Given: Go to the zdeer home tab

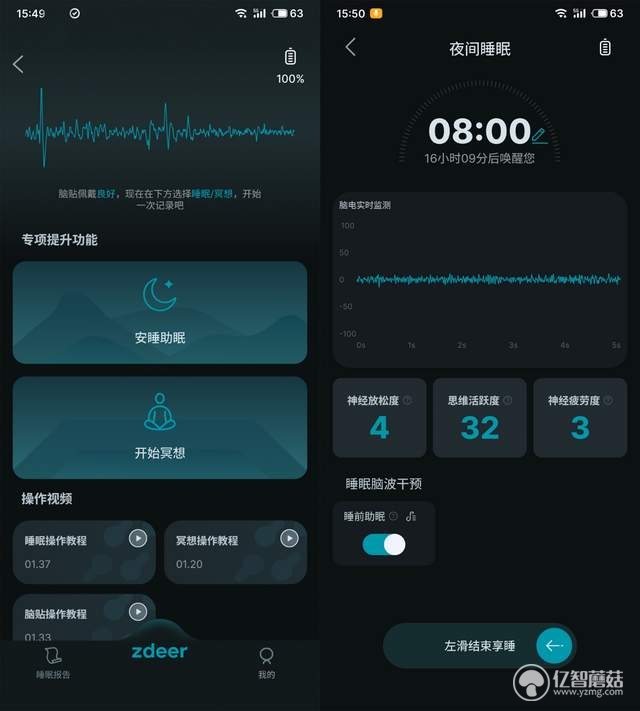Looking at the screenshot, I should click(160, 651).
